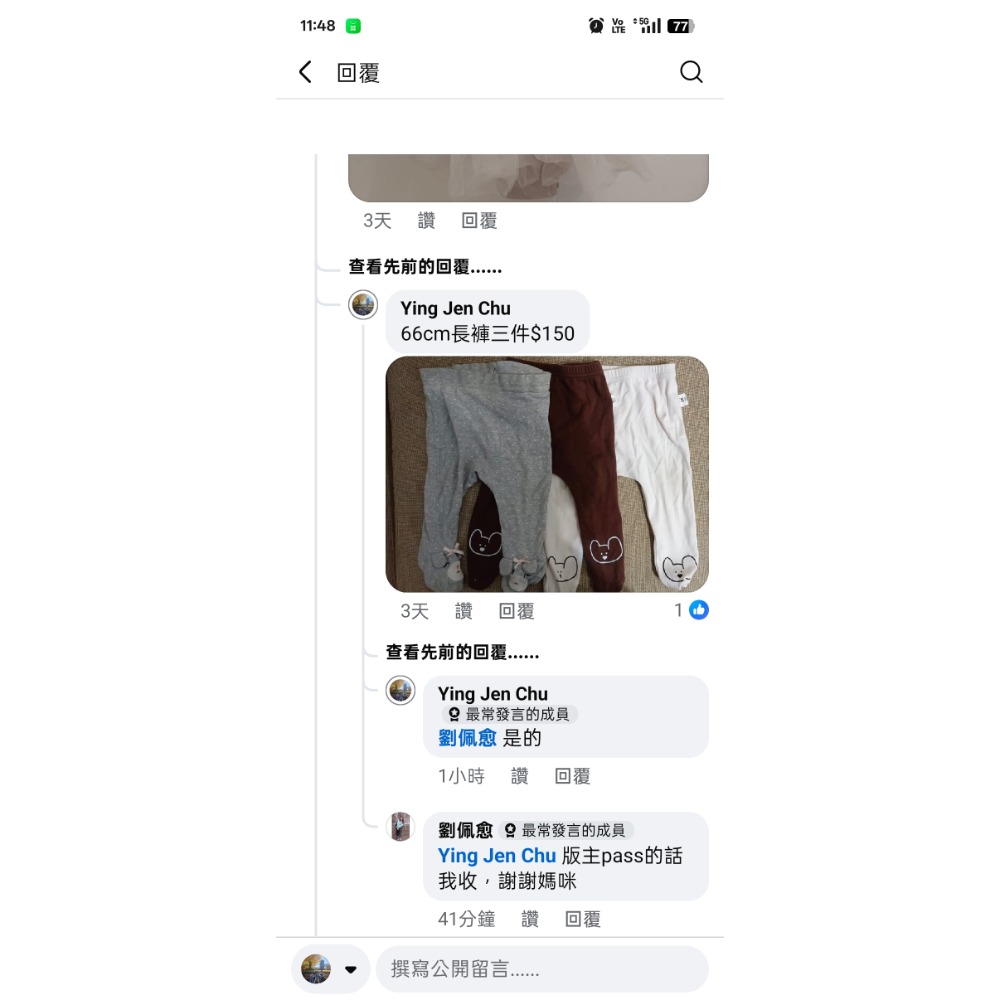This screenshot has height=1000, width=1000.
Task: View the like reactions on the pants photo
Action: (x=691, y=610)
